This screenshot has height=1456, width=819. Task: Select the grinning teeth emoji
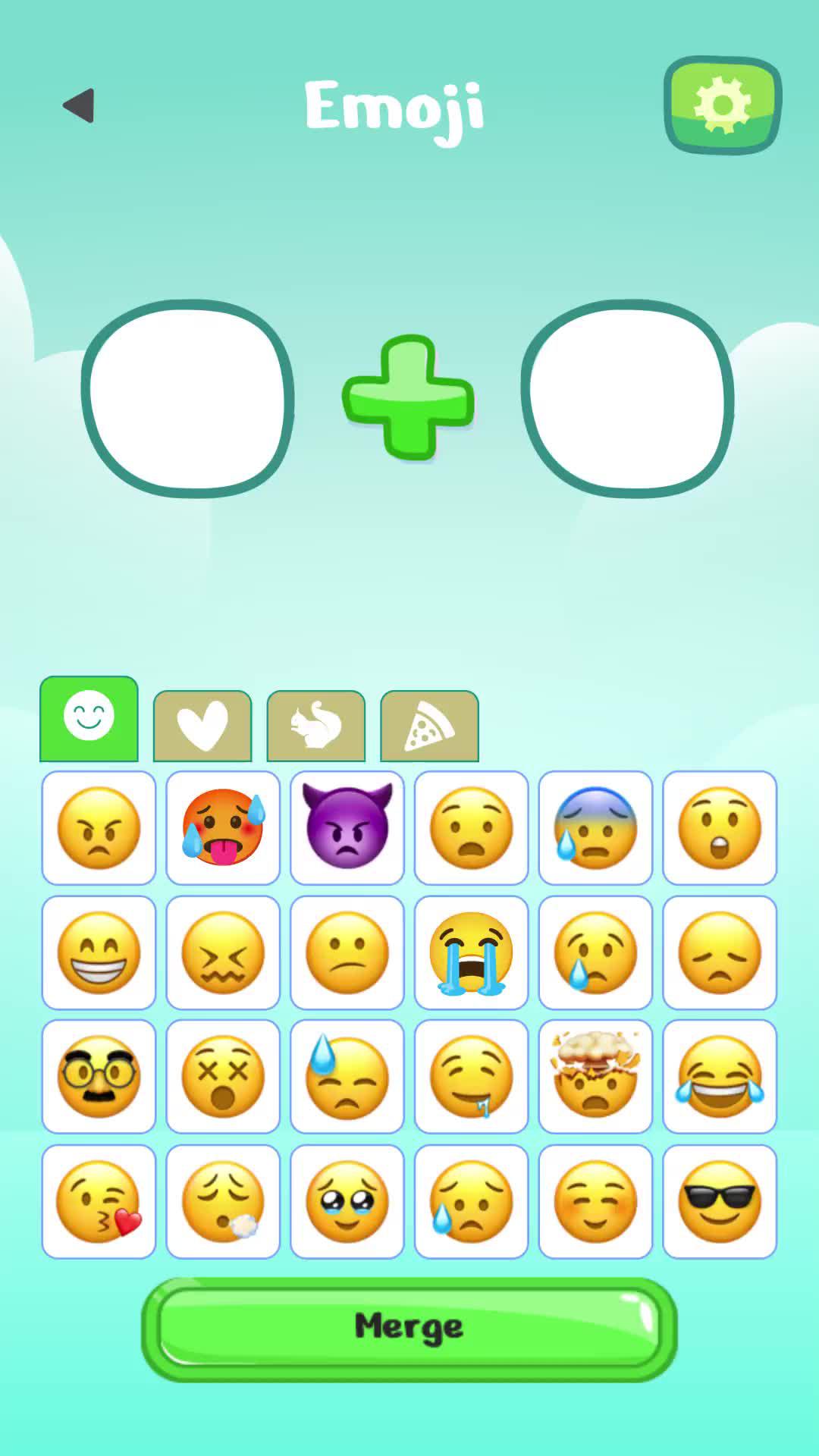click(x=99, y=952)
